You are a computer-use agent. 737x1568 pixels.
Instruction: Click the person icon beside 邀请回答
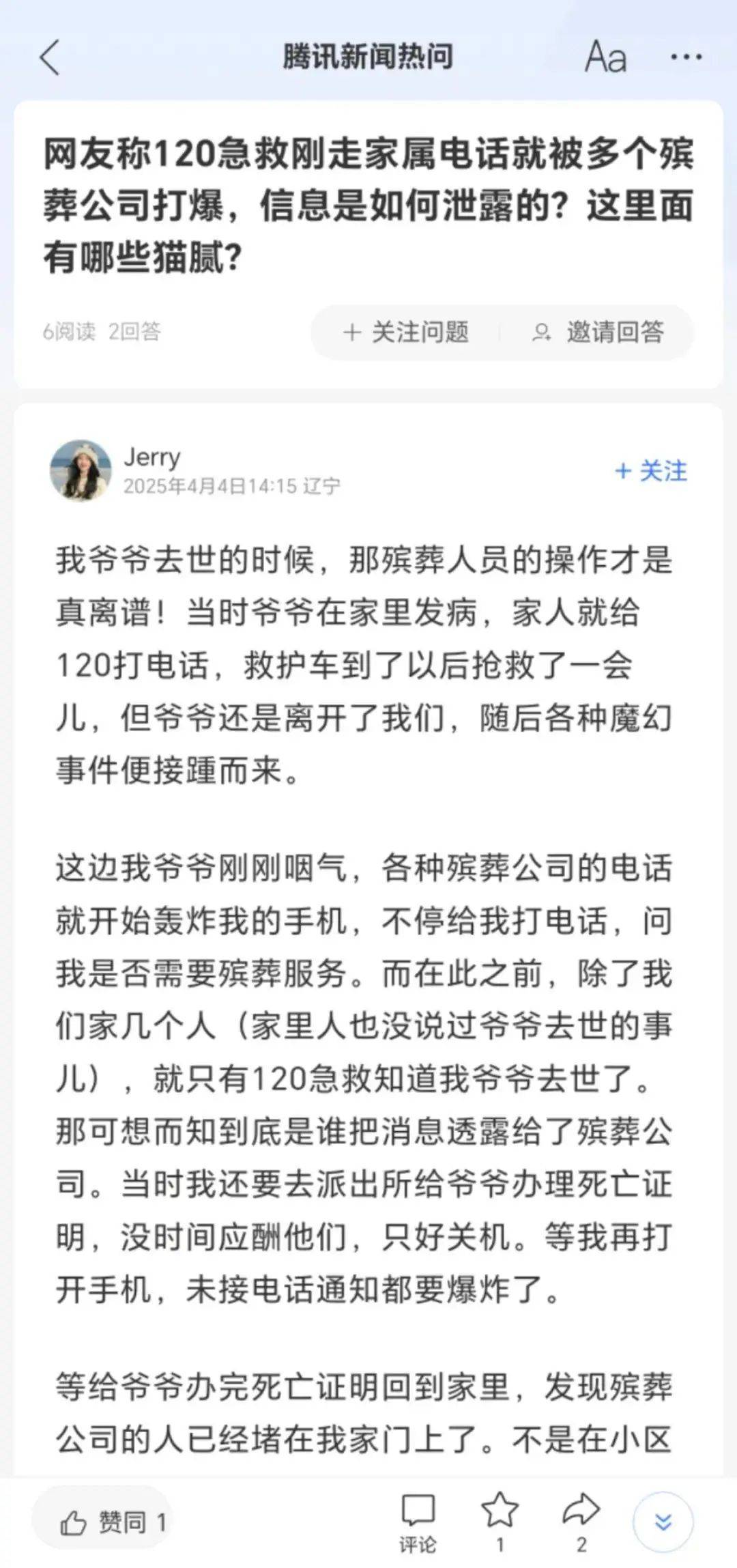click(x=541, y=333)
